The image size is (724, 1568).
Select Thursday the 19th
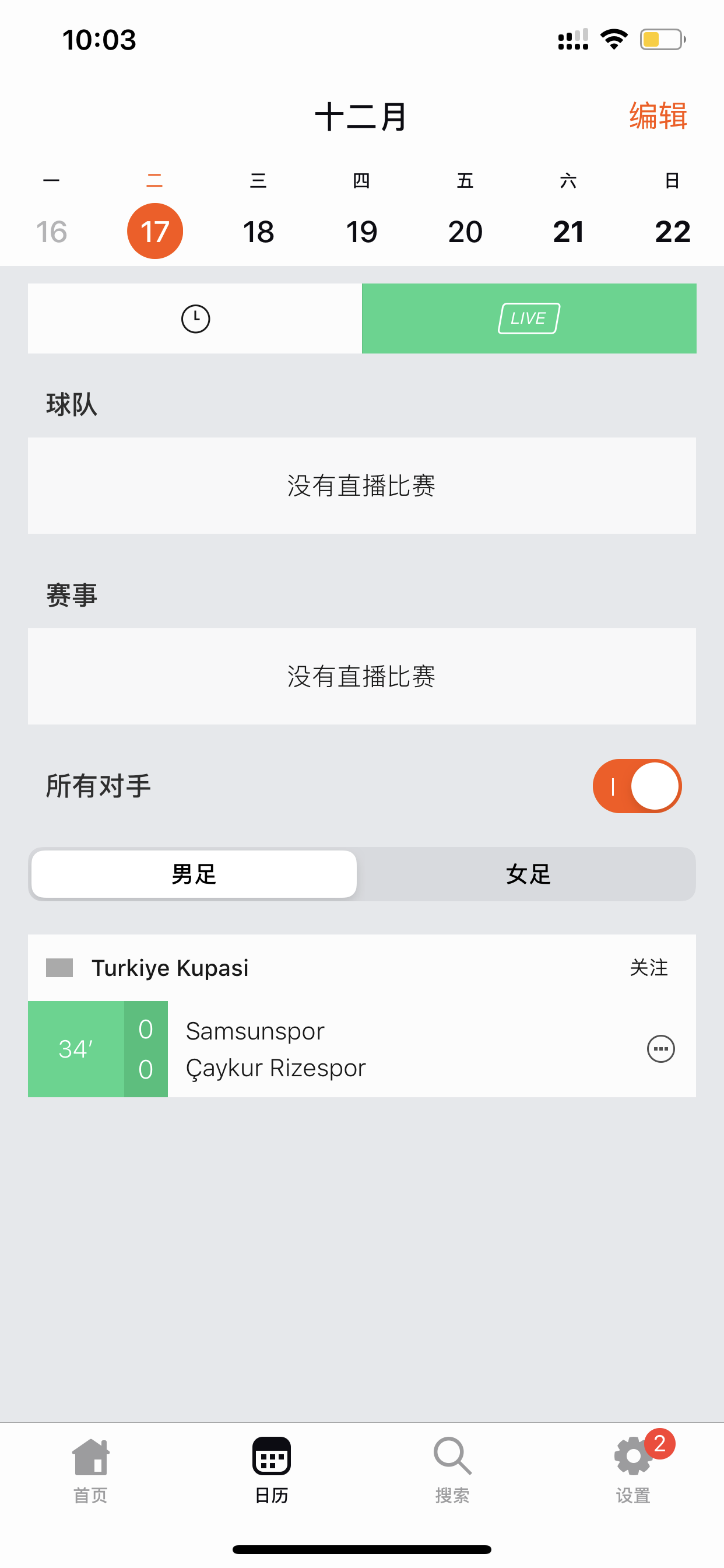(361, 232)
